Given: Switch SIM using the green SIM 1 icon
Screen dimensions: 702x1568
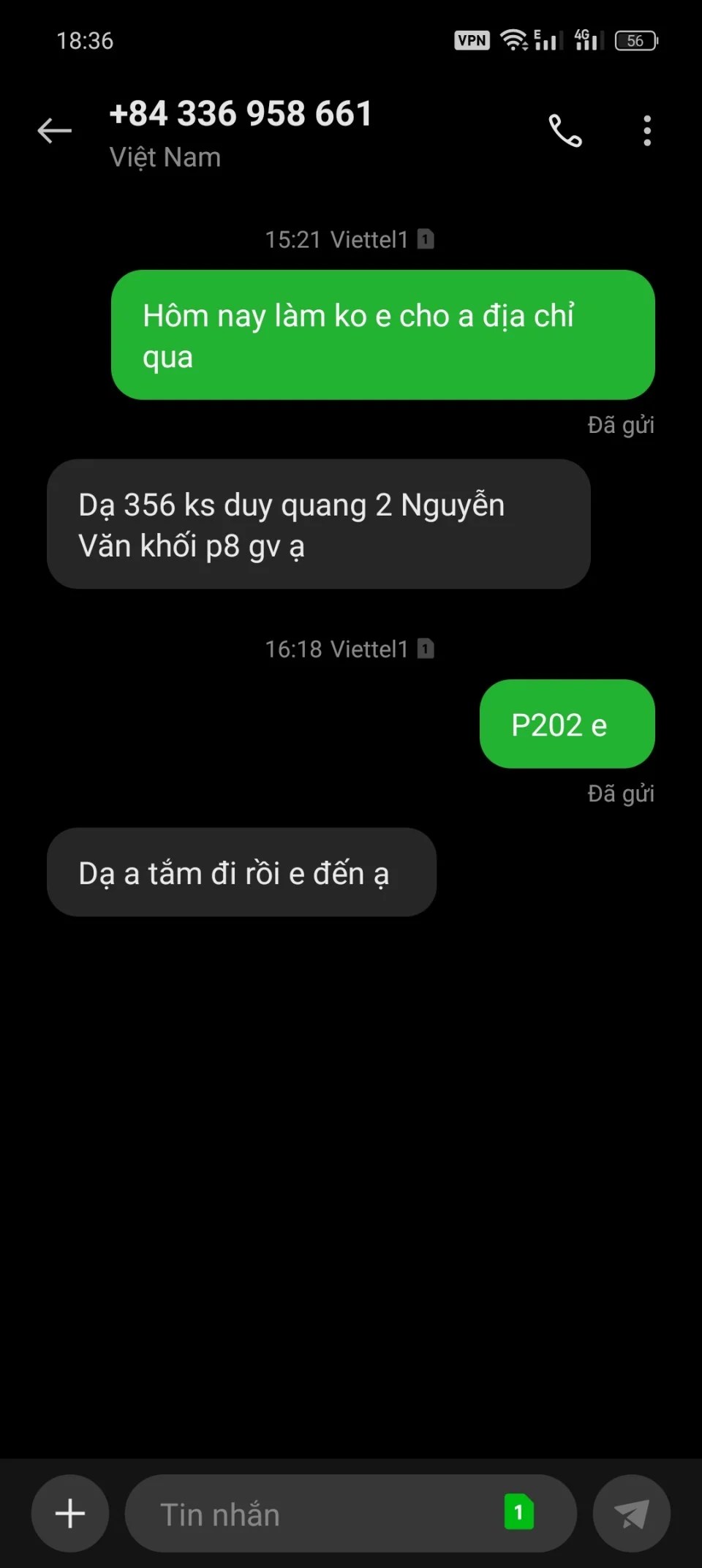Looking at the screenshot, I should point(518,1512).
